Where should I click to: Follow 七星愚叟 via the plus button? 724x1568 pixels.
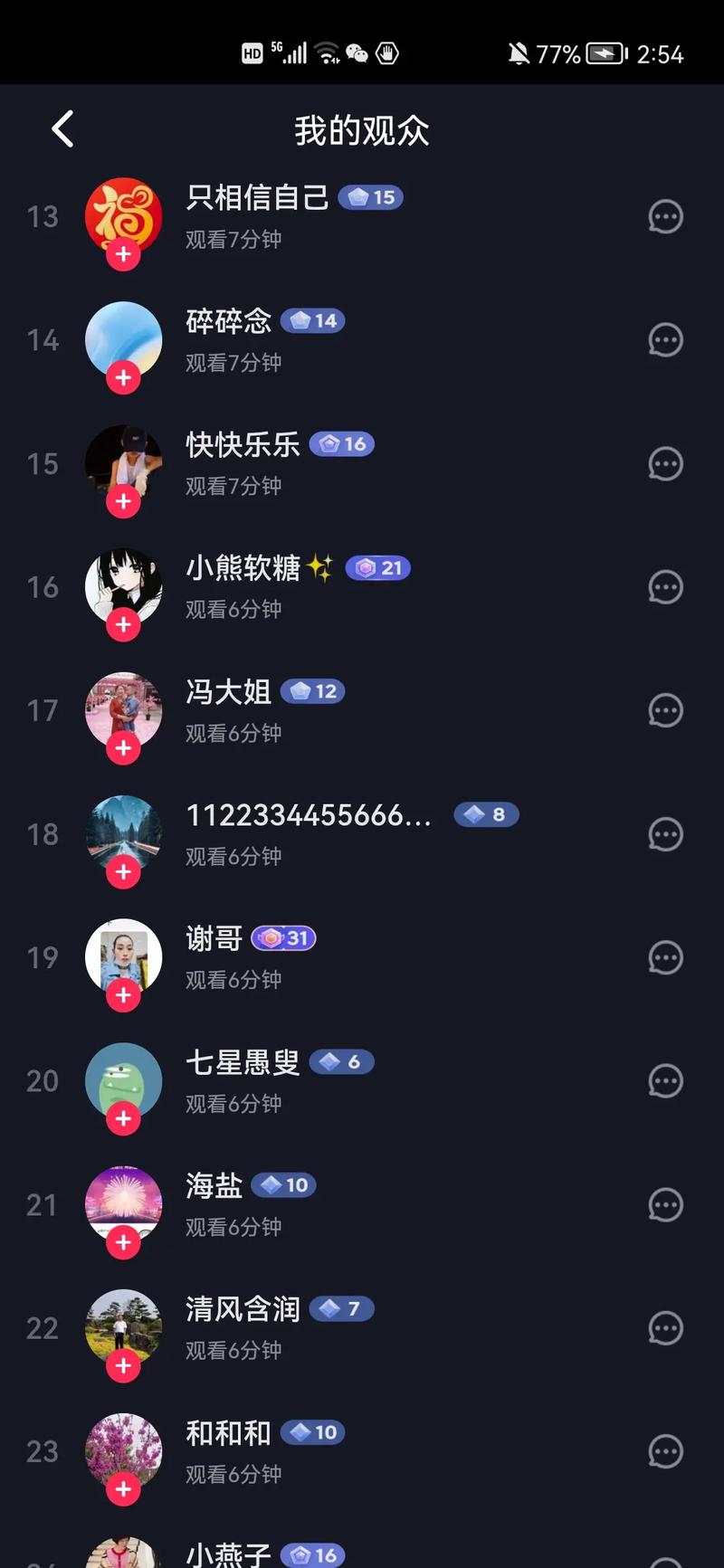coord(124,1118)
